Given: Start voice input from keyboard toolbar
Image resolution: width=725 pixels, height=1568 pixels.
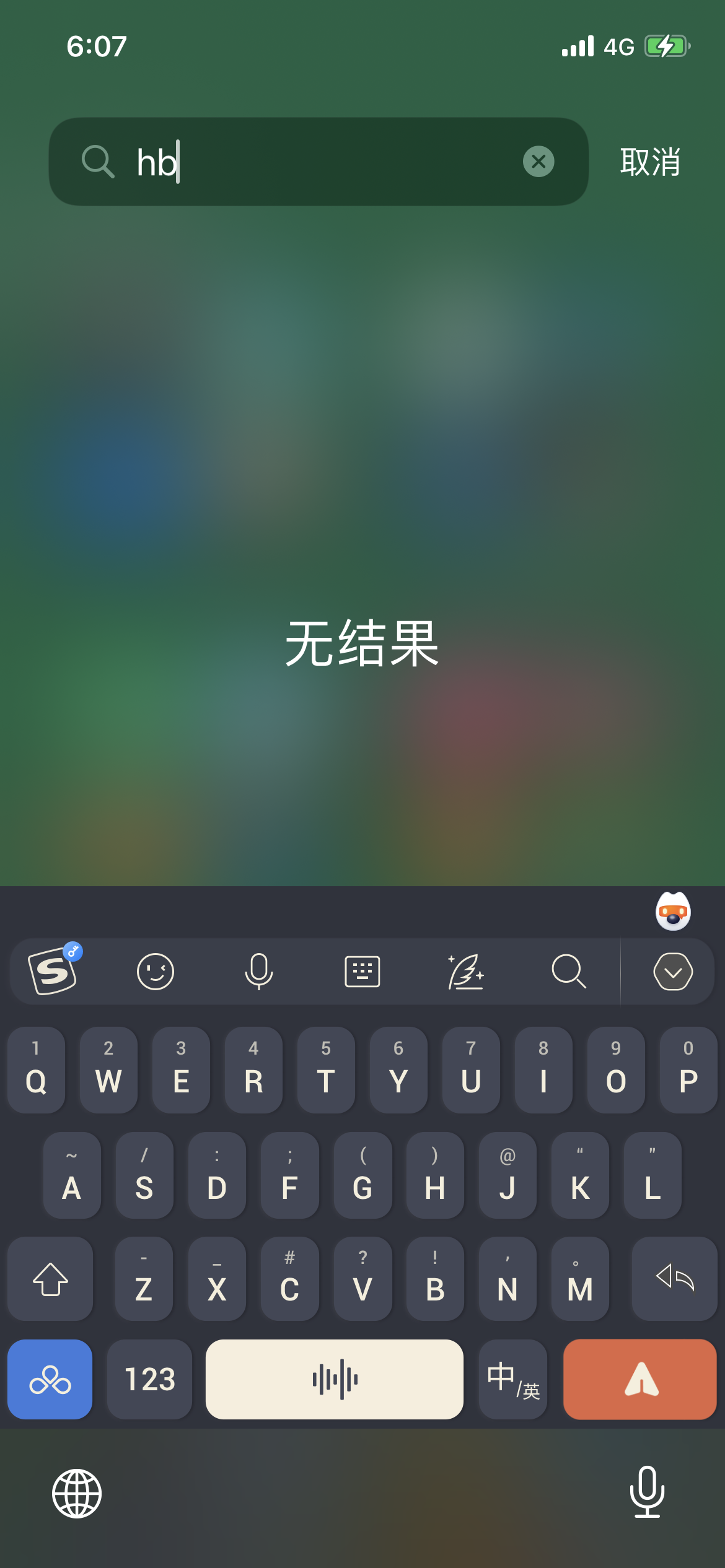Looking at the screenshot, I should [x=258, y=971].
